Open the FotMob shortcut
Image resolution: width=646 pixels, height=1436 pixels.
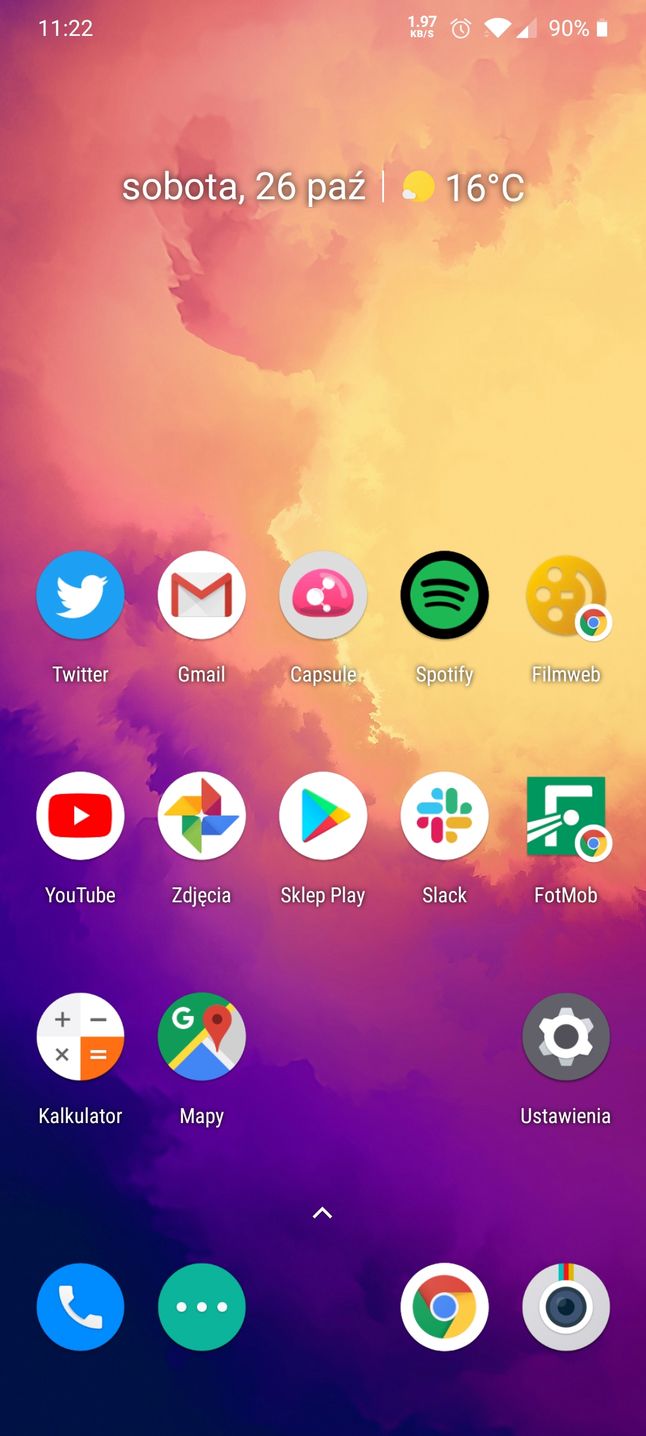566,816
